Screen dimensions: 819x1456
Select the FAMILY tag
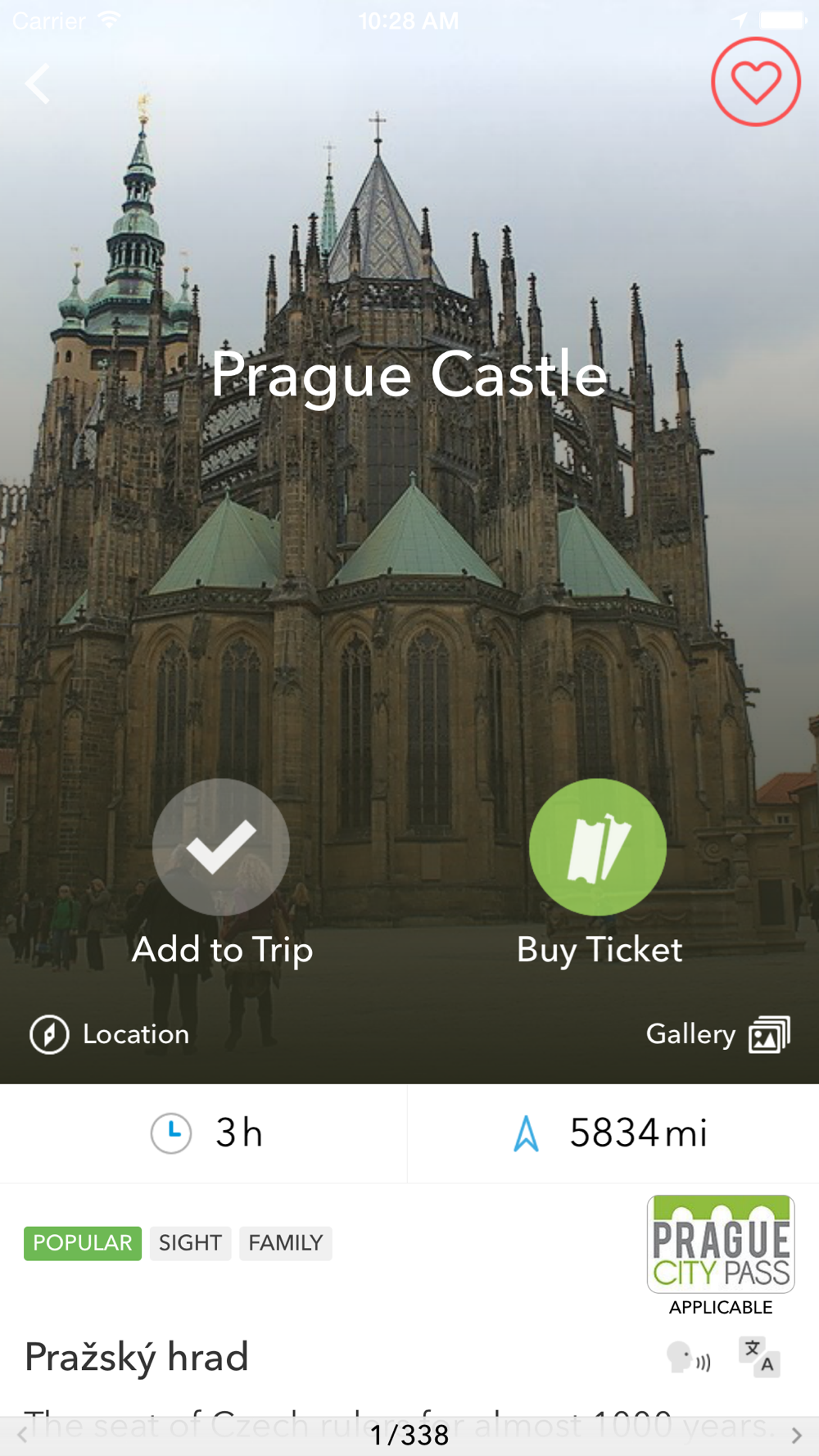pyautogui.click(x=285, y=1243)
